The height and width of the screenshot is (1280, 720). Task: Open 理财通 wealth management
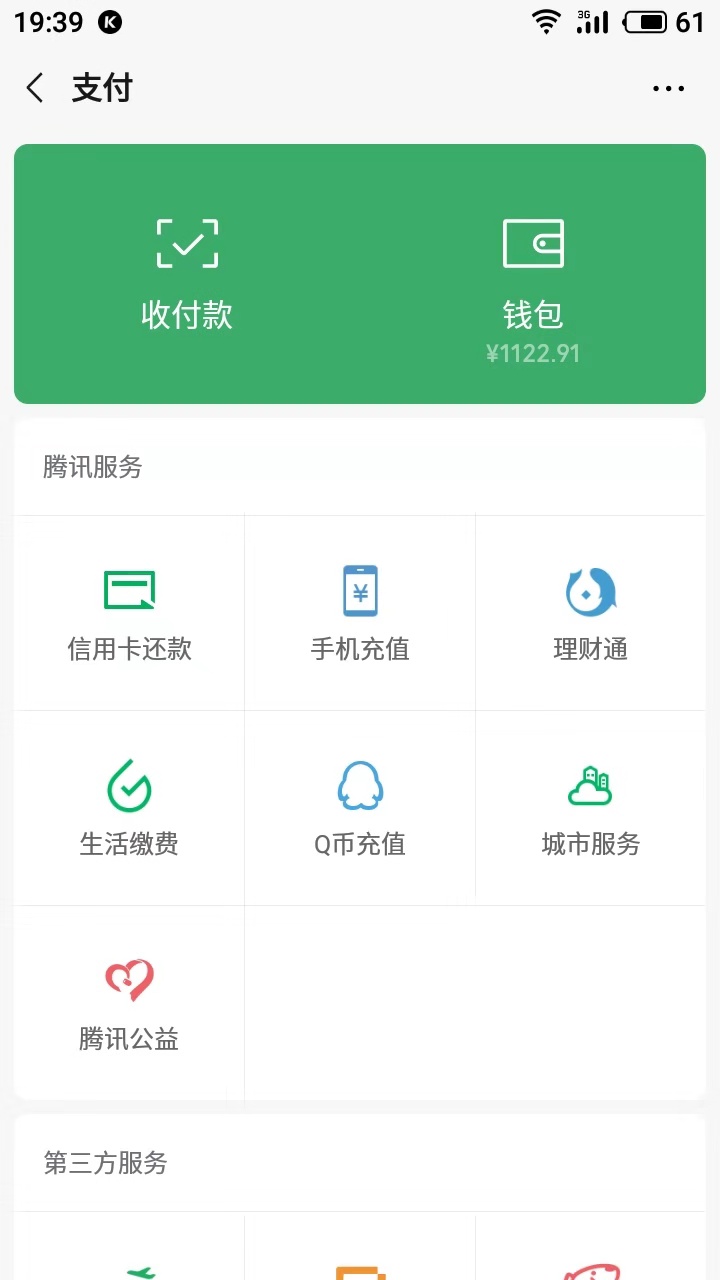click(x=591, y=613)
